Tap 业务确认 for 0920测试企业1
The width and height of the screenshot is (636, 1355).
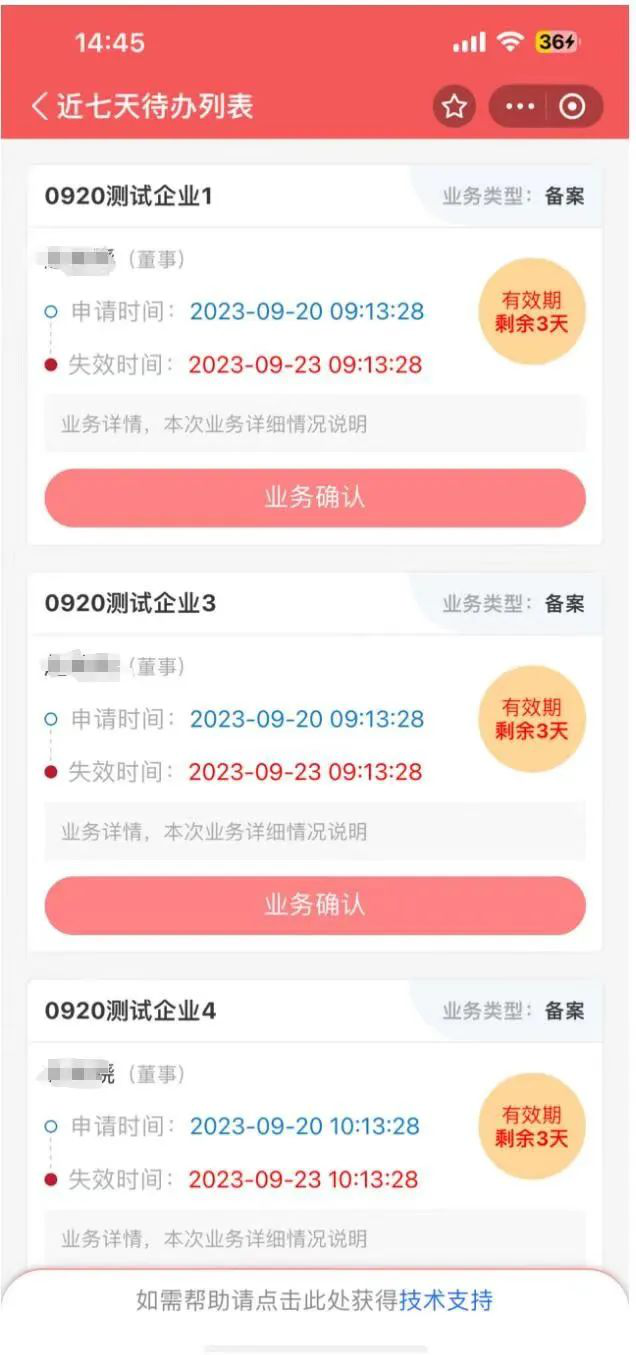[x=315, y=498]
